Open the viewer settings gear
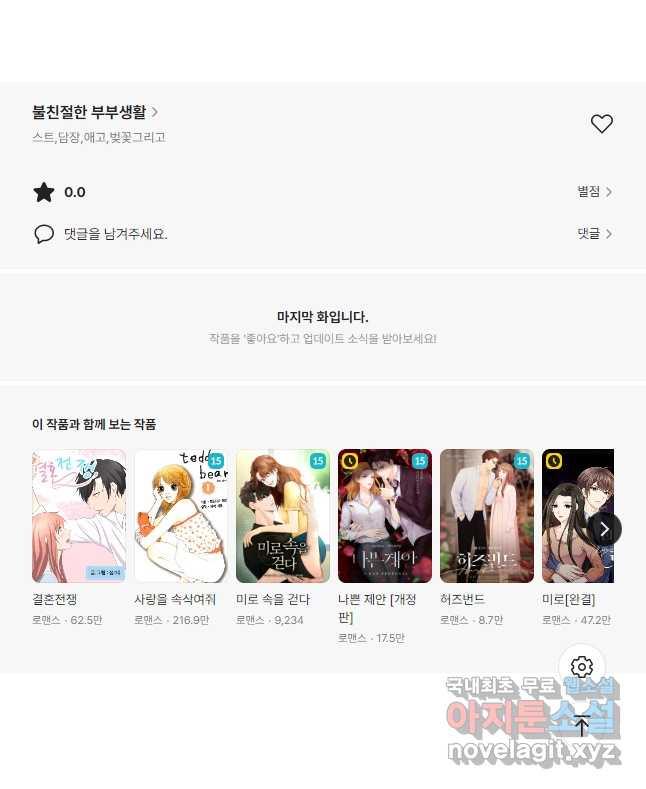 pyautogui.click(x=582, y=667)
